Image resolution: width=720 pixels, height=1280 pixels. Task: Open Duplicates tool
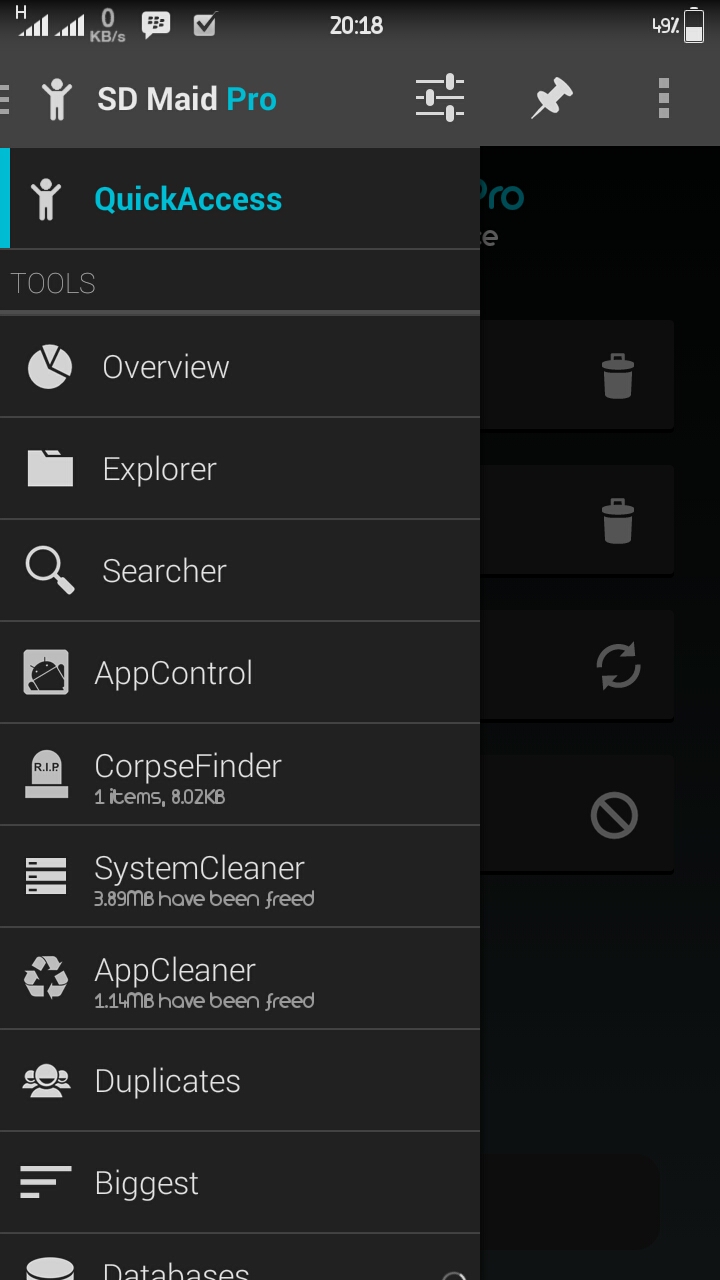pos(240,1081)
